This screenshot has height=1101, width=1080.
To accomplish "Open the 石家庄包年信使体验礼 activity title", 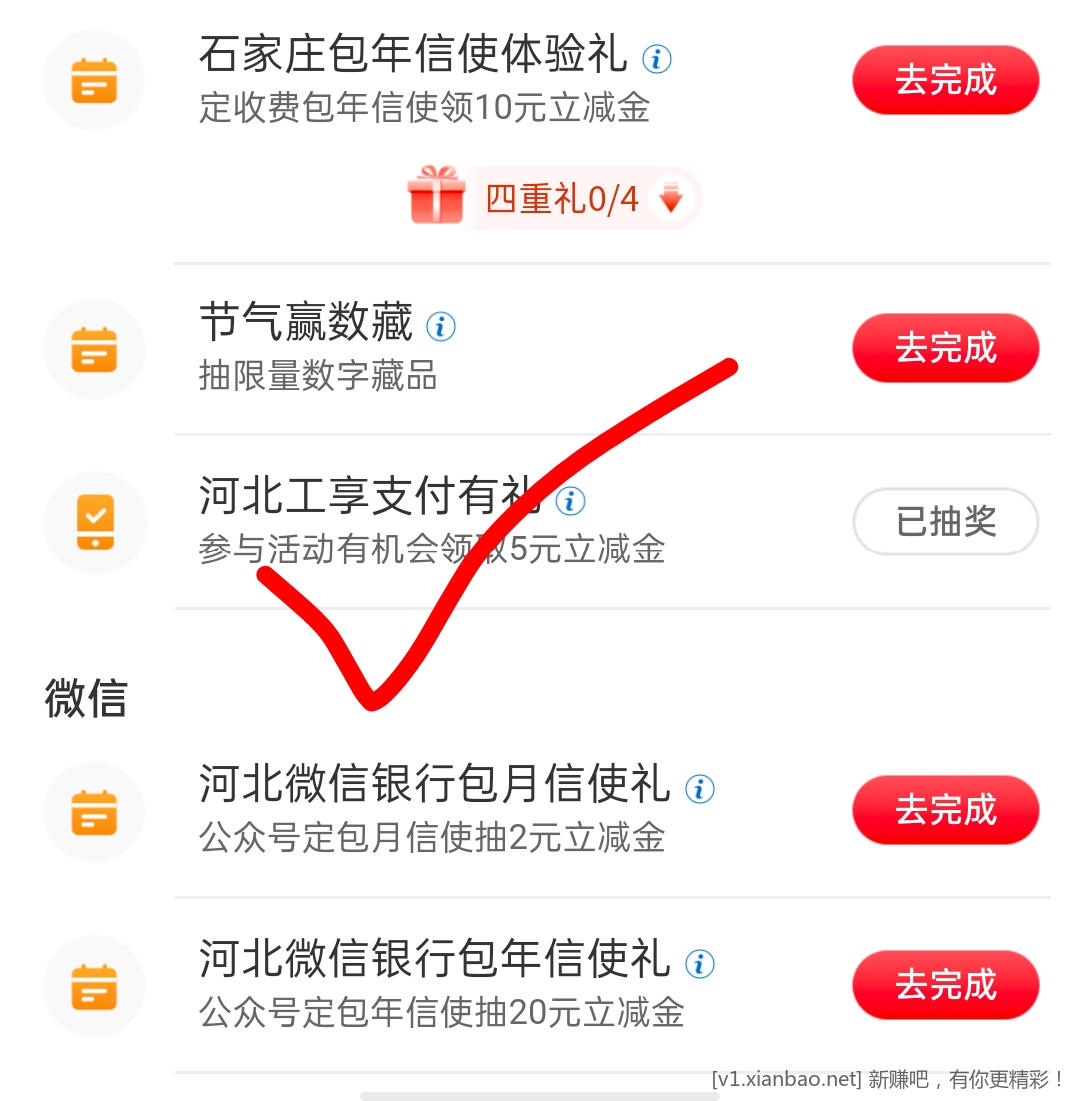I will (410, 57).
